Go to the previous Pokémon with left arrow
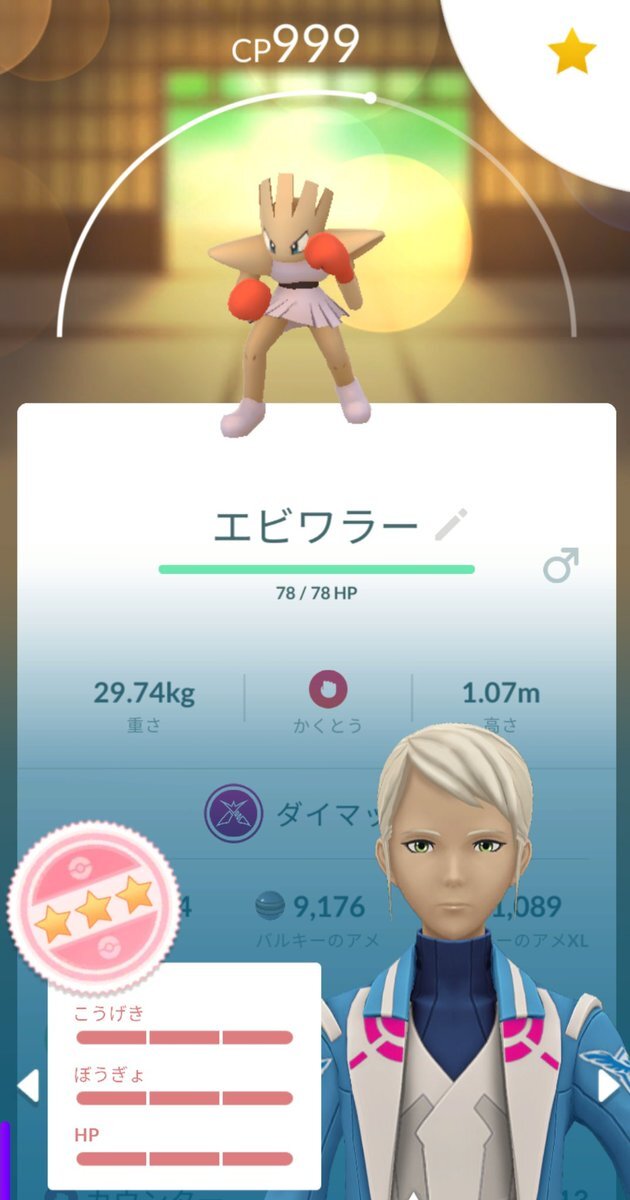 coord(27,1085)
